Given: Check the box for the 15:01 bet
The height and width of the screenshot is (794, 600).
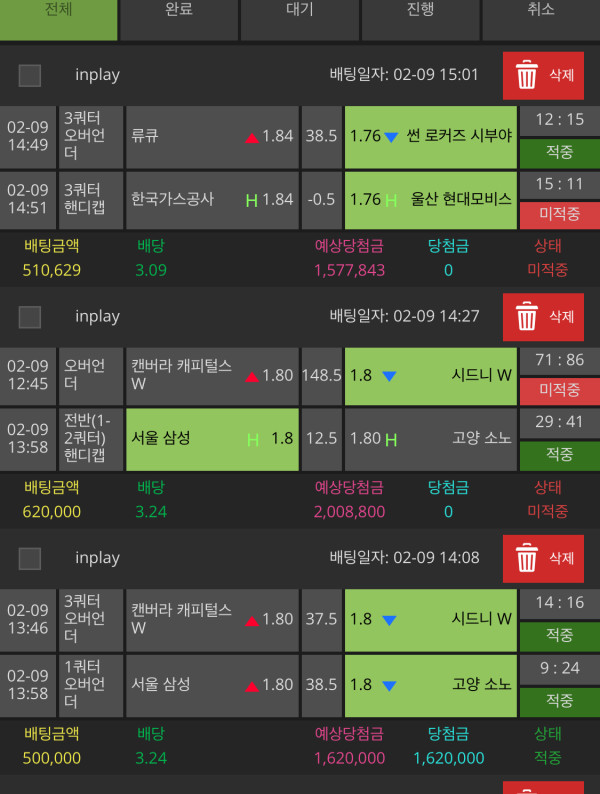Looking at the screenshot, I should pos(30,75).
